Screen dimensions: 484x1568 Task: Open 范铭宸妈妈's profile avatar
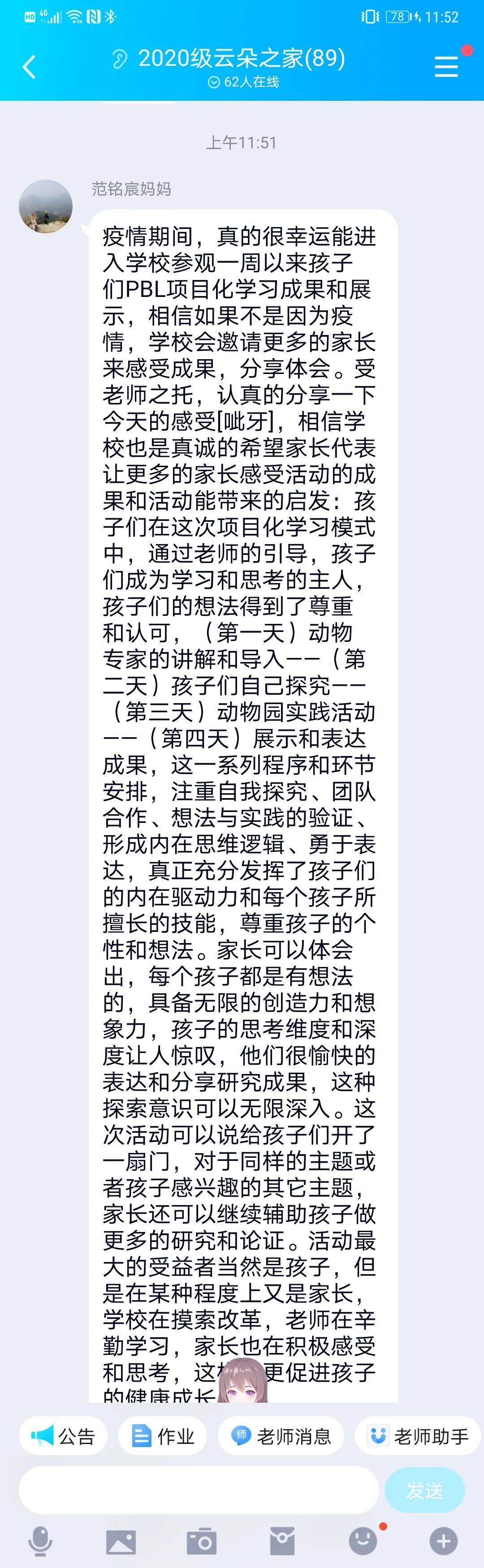click(46, 206)
